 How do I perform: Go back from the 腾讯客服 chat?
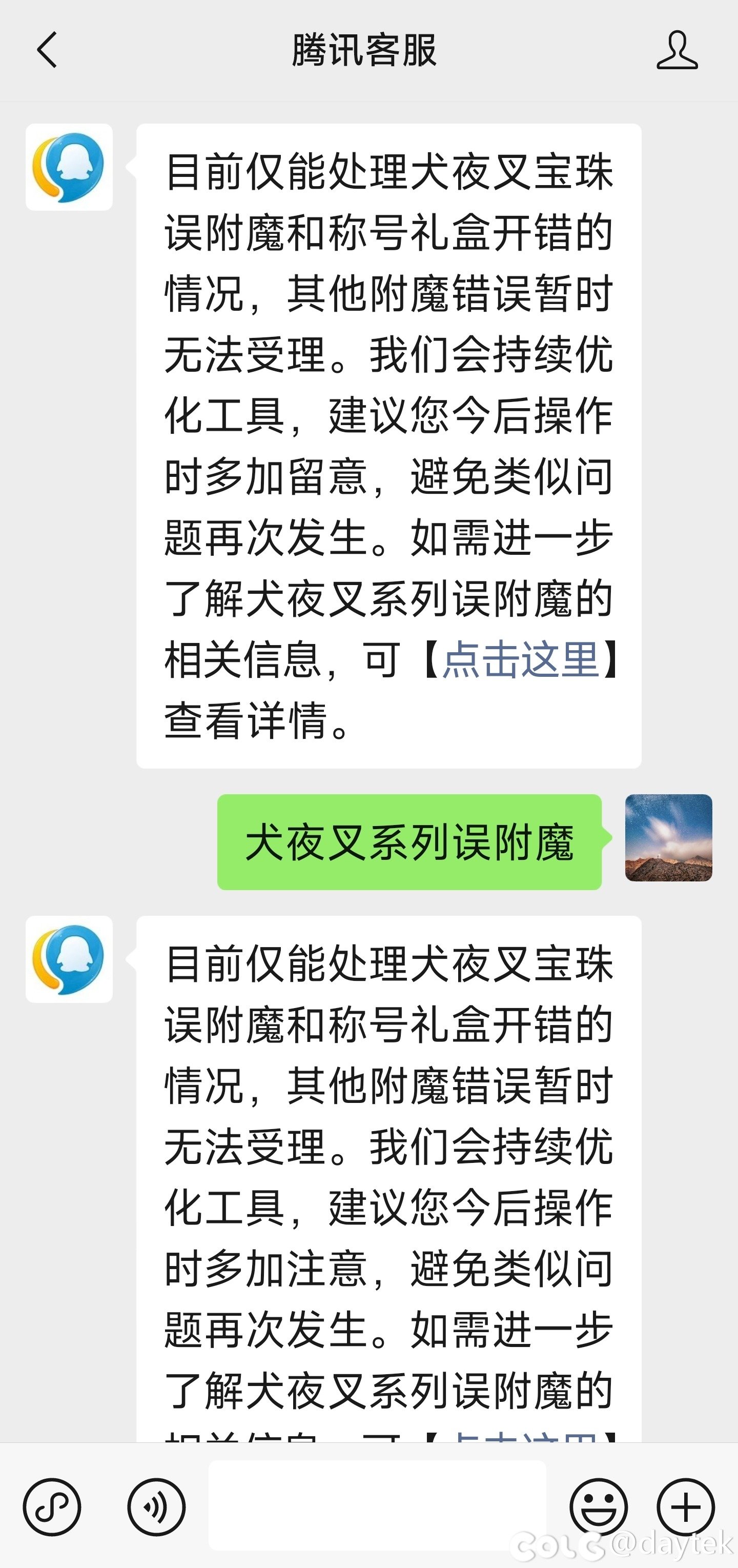(x=47, y=50)
